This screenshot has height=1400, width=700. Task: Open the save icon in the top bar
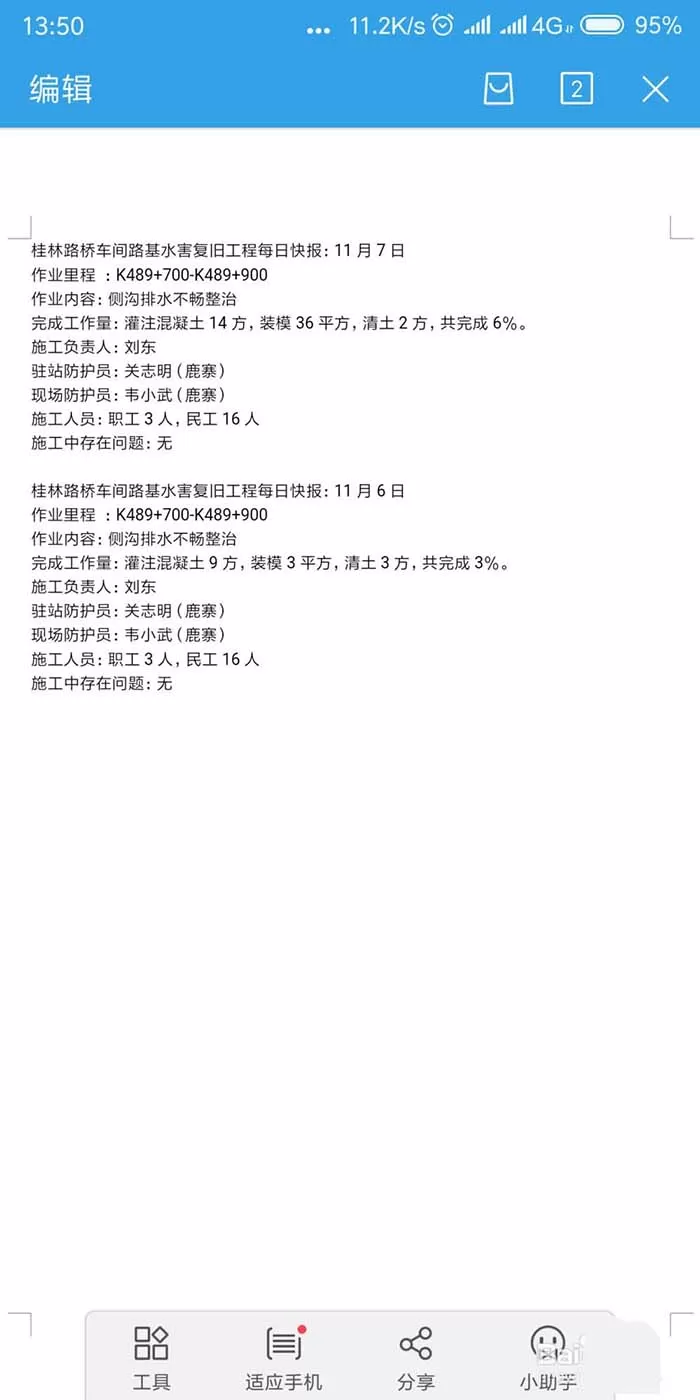coord(498,89)
